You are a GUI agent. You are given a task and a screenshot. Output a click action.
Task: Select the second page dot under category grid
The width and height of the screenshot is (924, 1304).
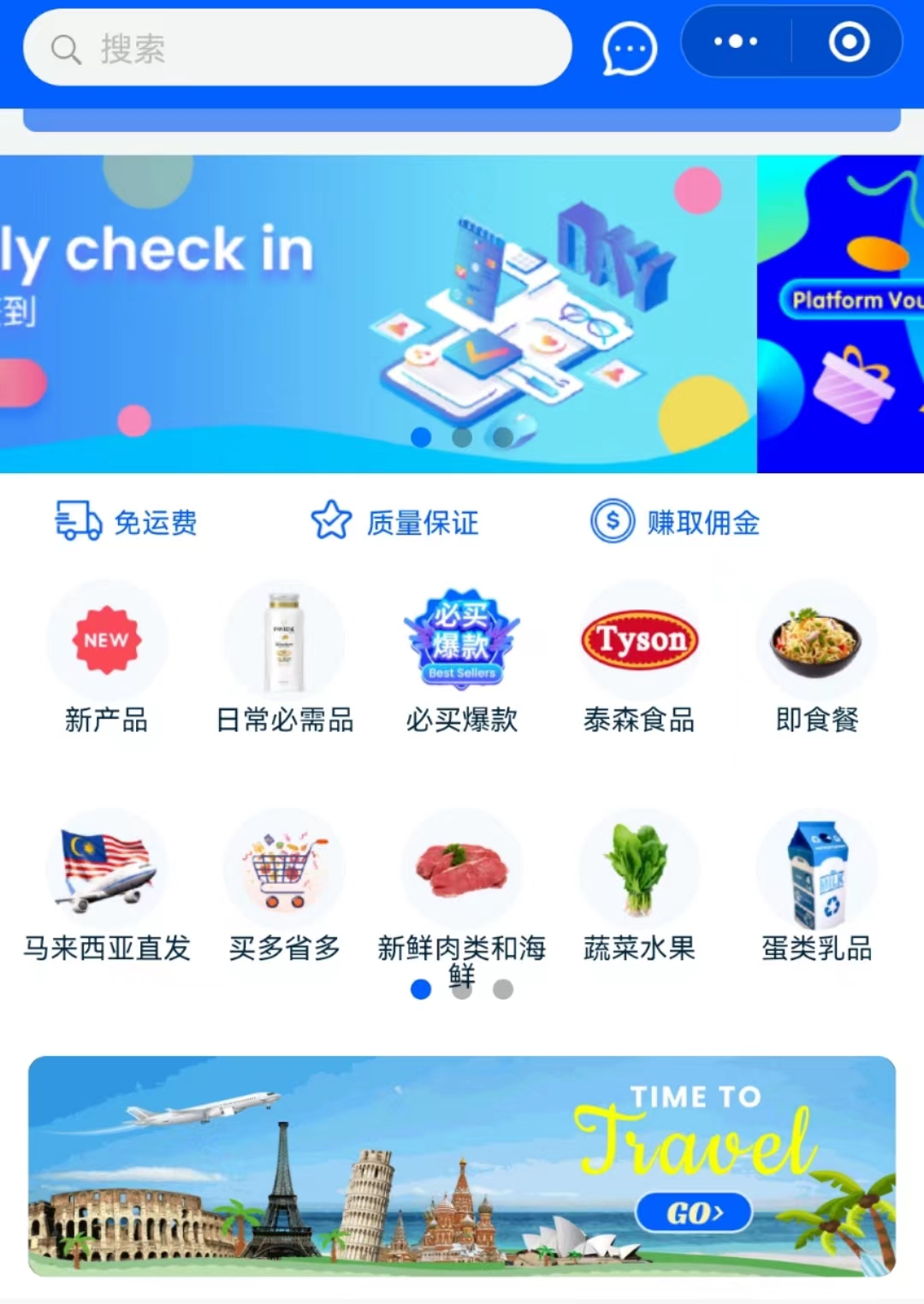click(x=462, y=989)
